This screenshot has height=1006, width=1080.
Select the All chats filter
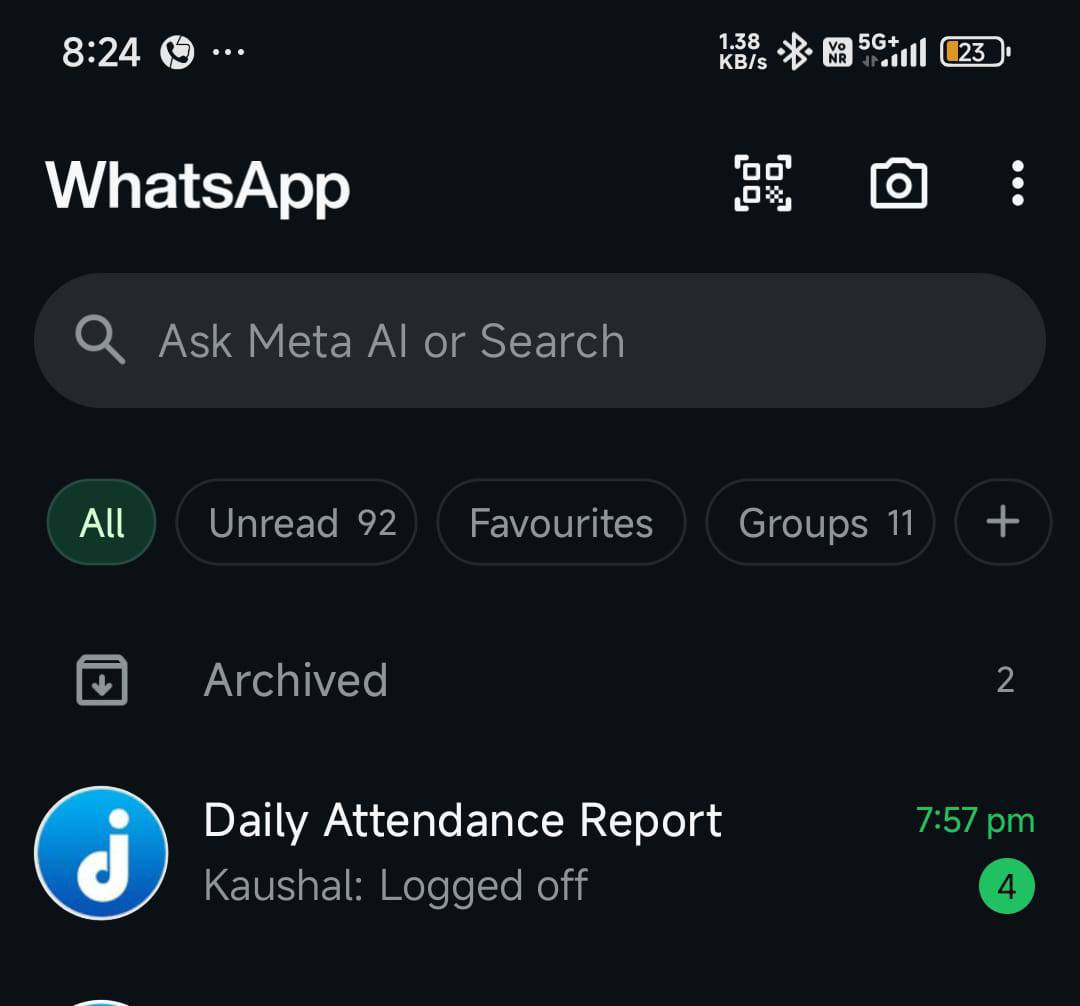(x=102, y=523)
